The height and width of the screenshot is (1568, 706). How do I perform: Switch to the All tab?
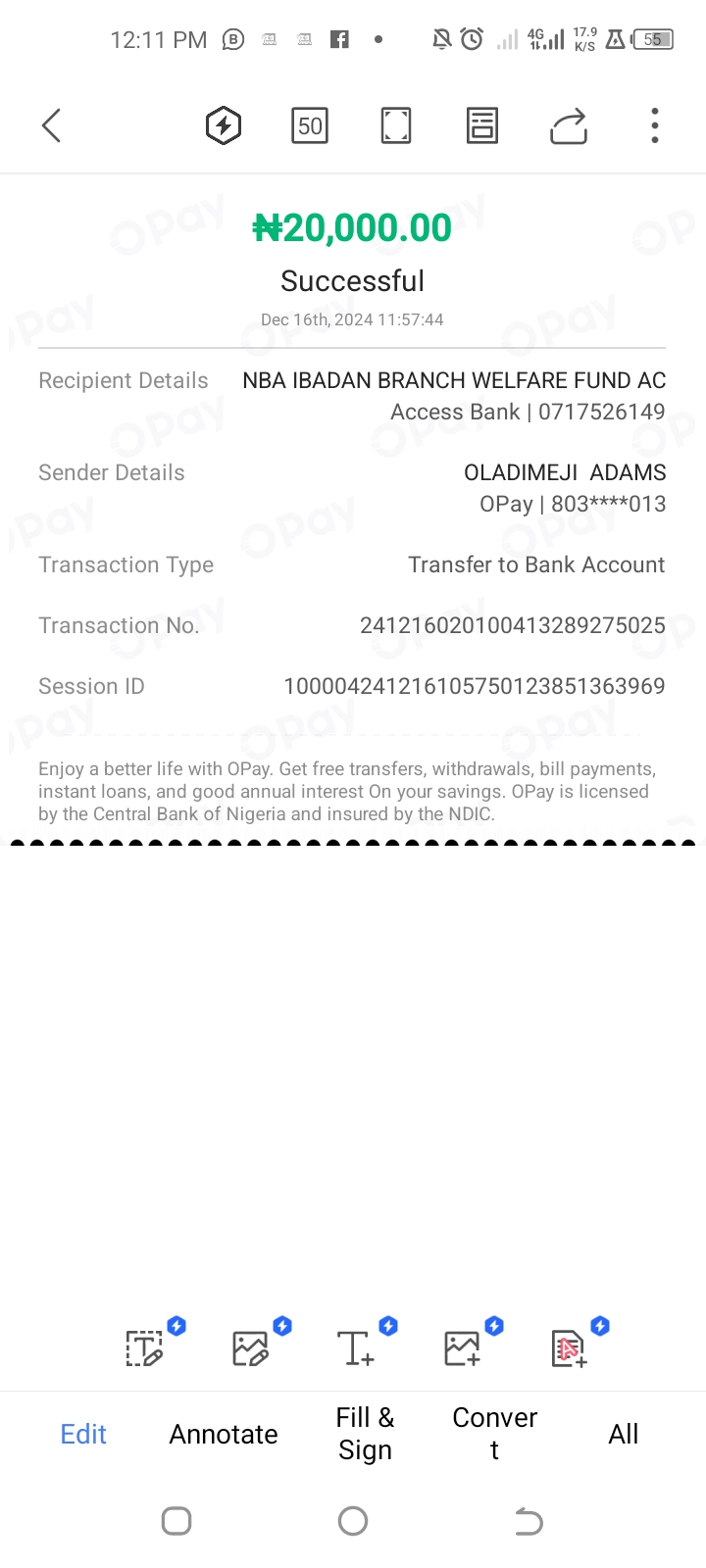pos(624,1435)
